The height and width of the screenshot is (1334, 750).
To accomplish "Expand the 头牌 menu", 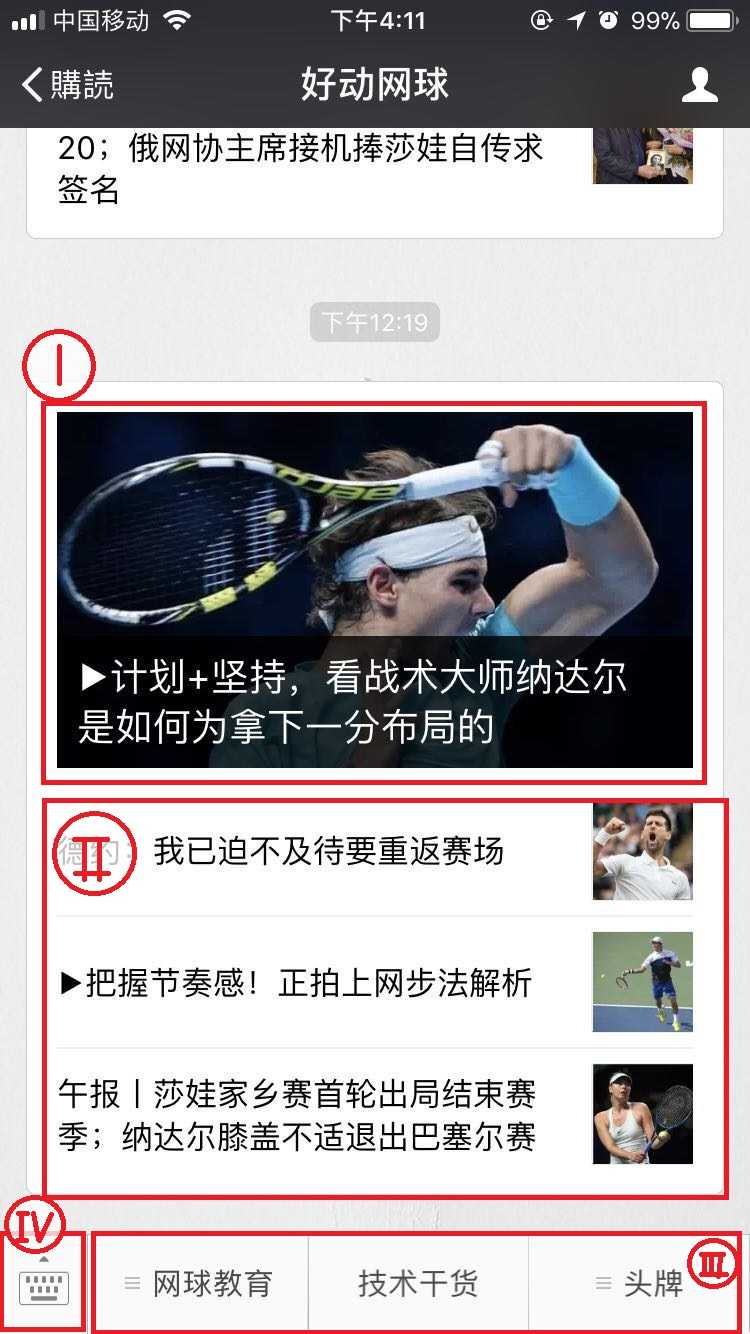I will [640, 1284].
